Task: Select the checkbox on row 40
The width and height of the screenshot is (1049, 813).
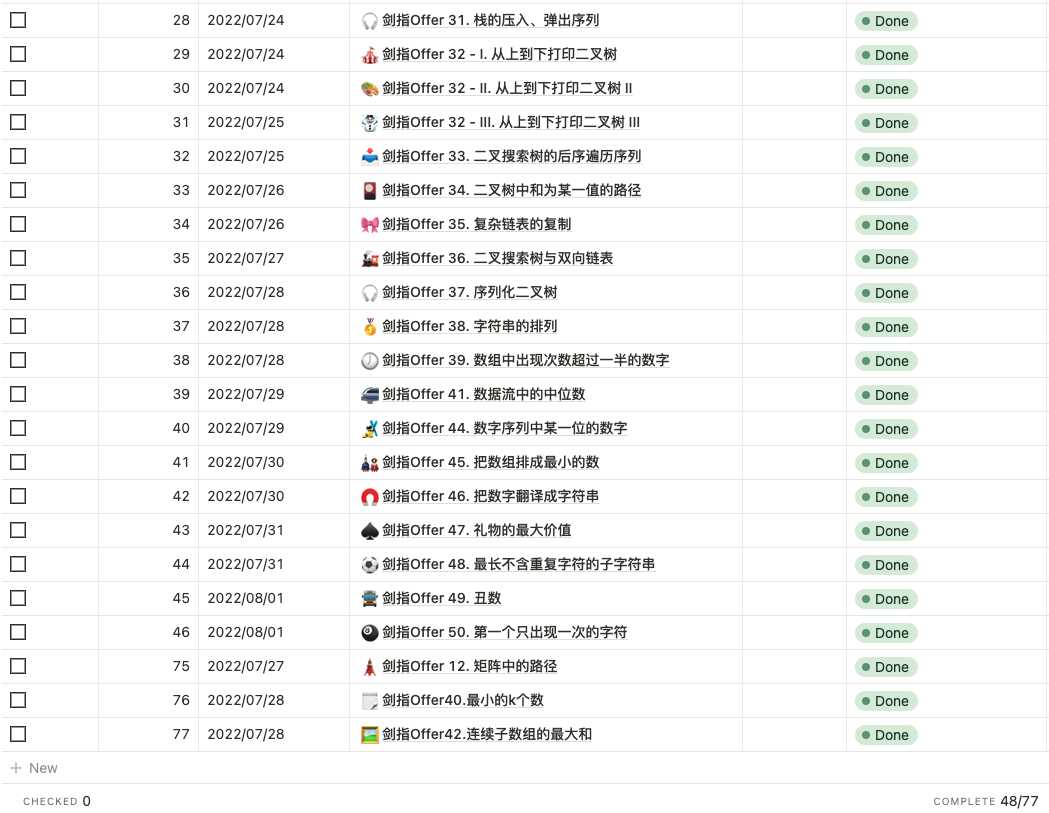Action: 18,428
